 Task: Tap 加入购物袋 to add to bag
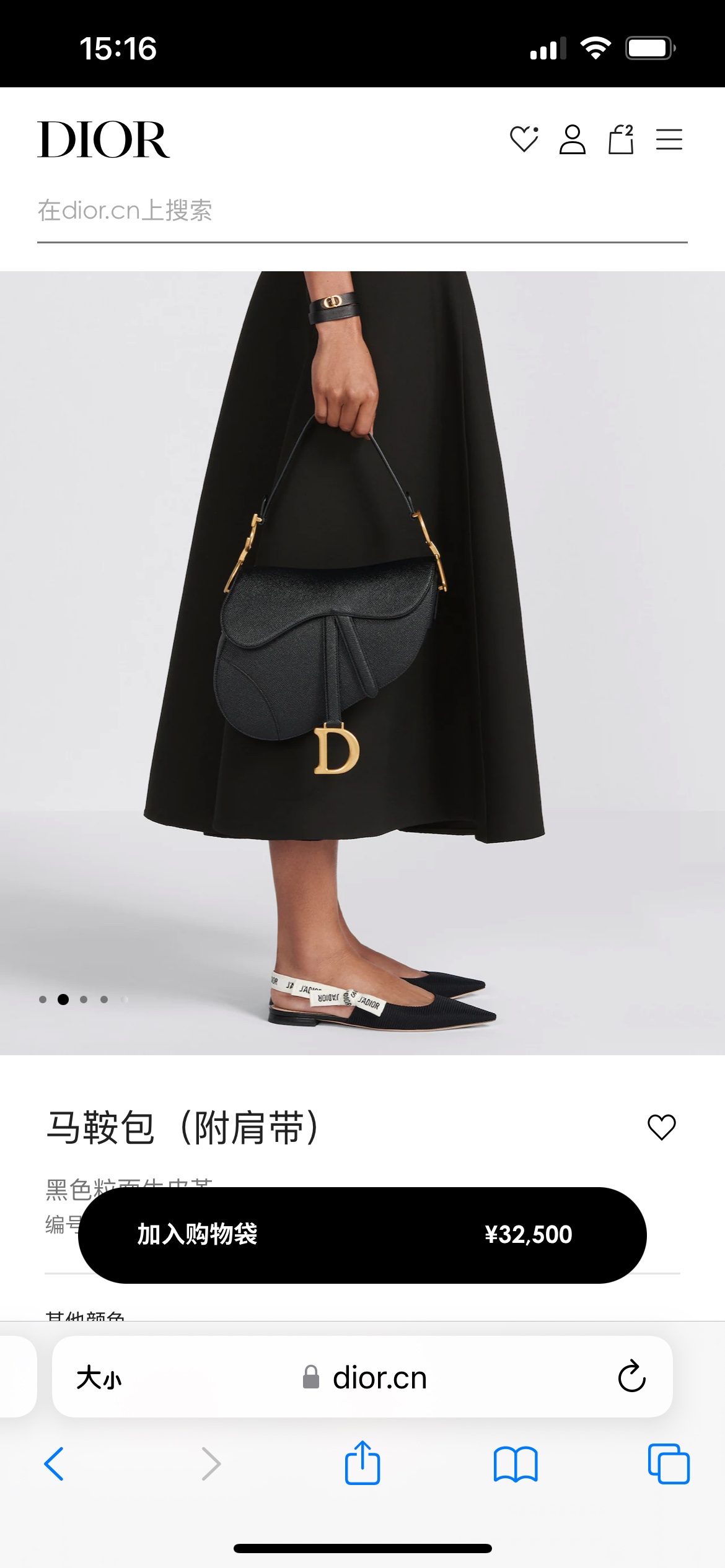pyautogui.click(x=362, y=1235)
